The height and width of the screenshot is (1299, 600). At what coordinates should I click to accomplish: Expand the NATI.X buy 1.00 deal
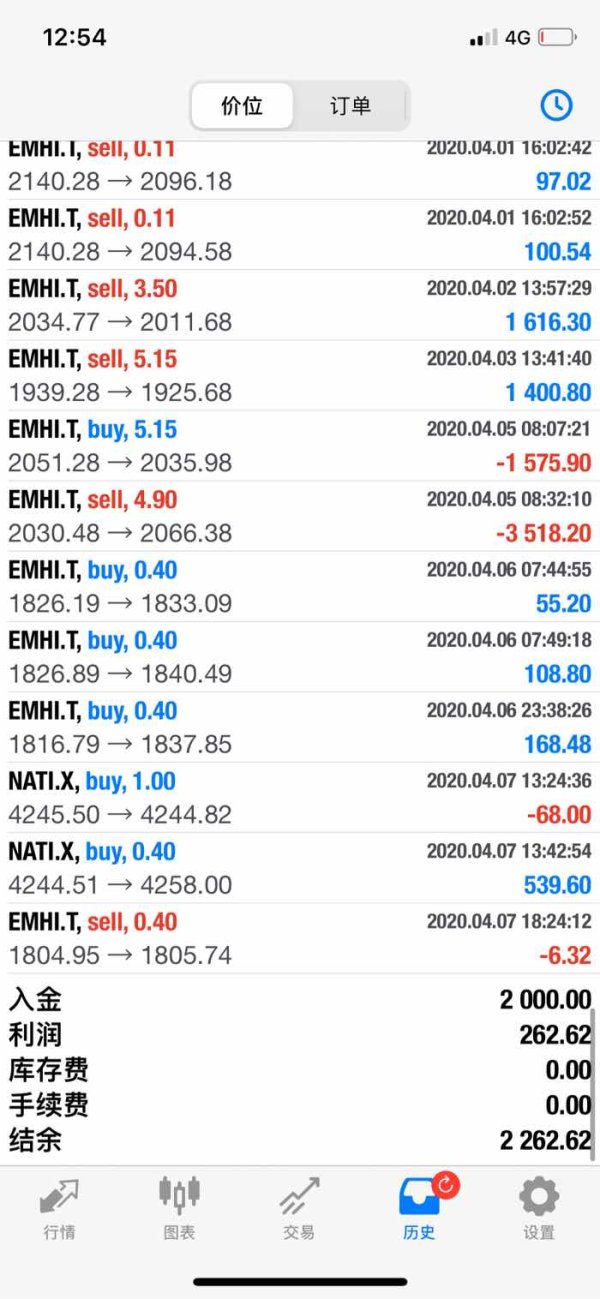[300, 798]
